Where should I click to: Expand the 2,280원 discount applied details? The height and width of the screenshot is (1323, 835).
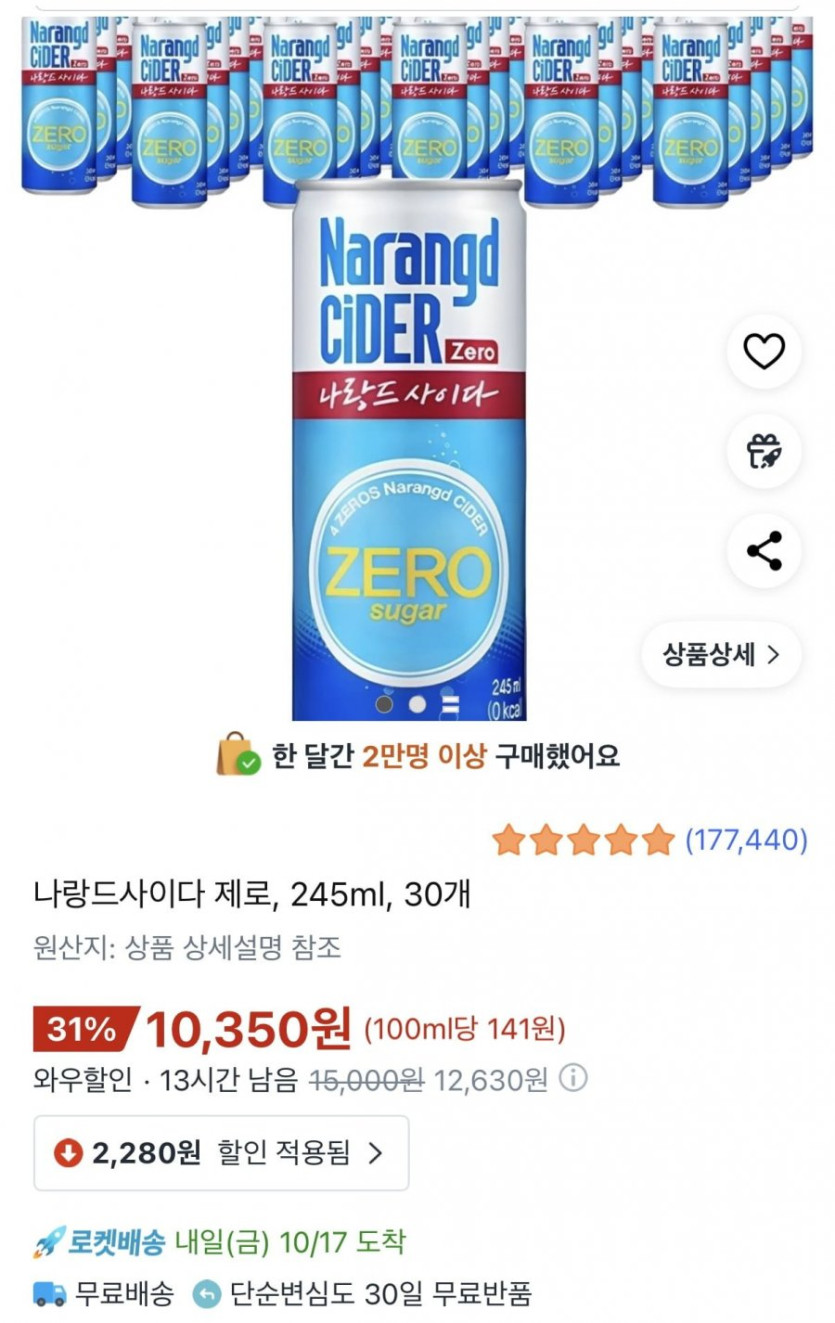[221, 1153]
